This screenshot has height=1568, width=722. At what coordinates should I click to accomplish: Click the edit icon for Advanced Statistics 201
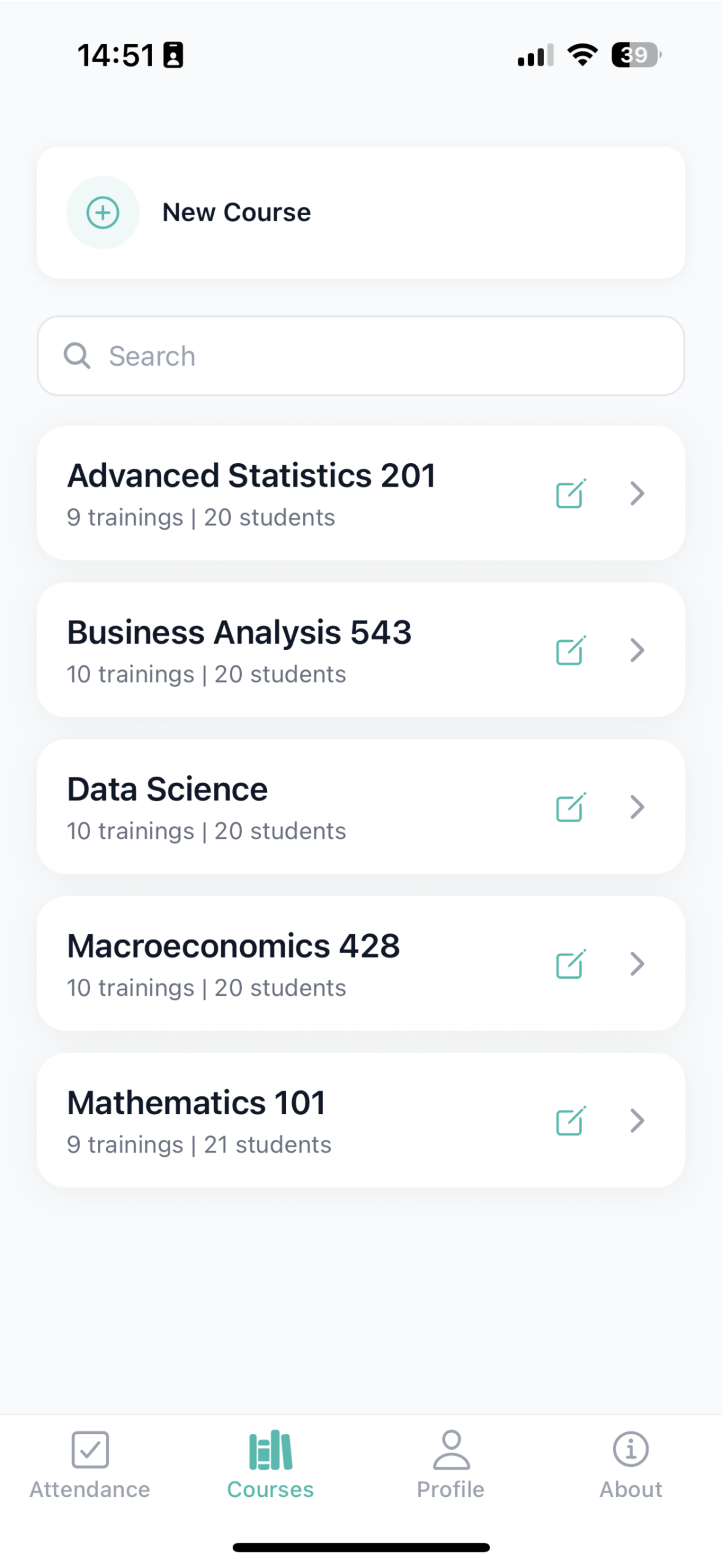[x=570, y=494]
